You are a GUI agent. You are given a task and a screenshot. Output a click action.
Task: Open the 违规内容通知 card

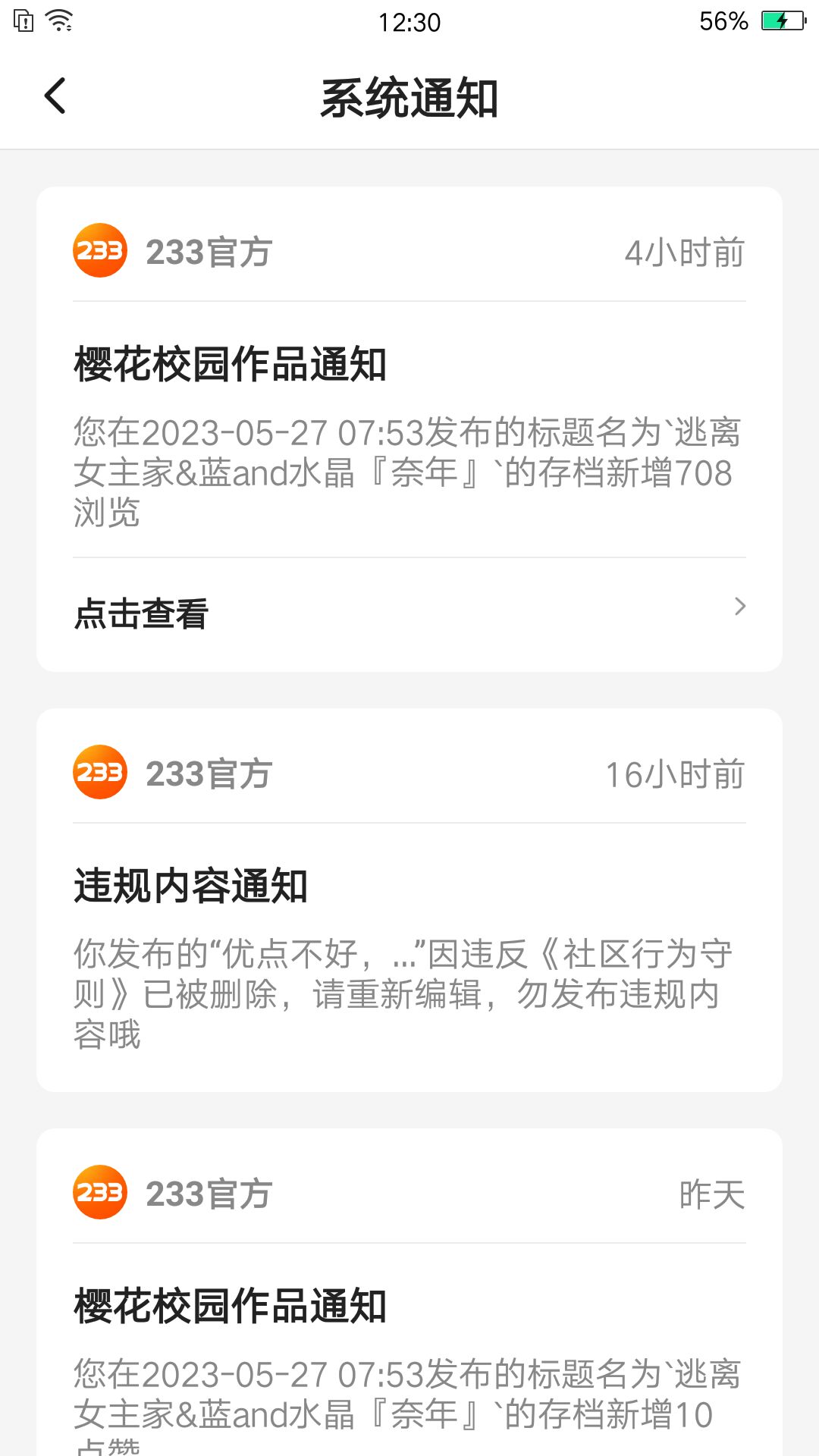tap(409, 900)
